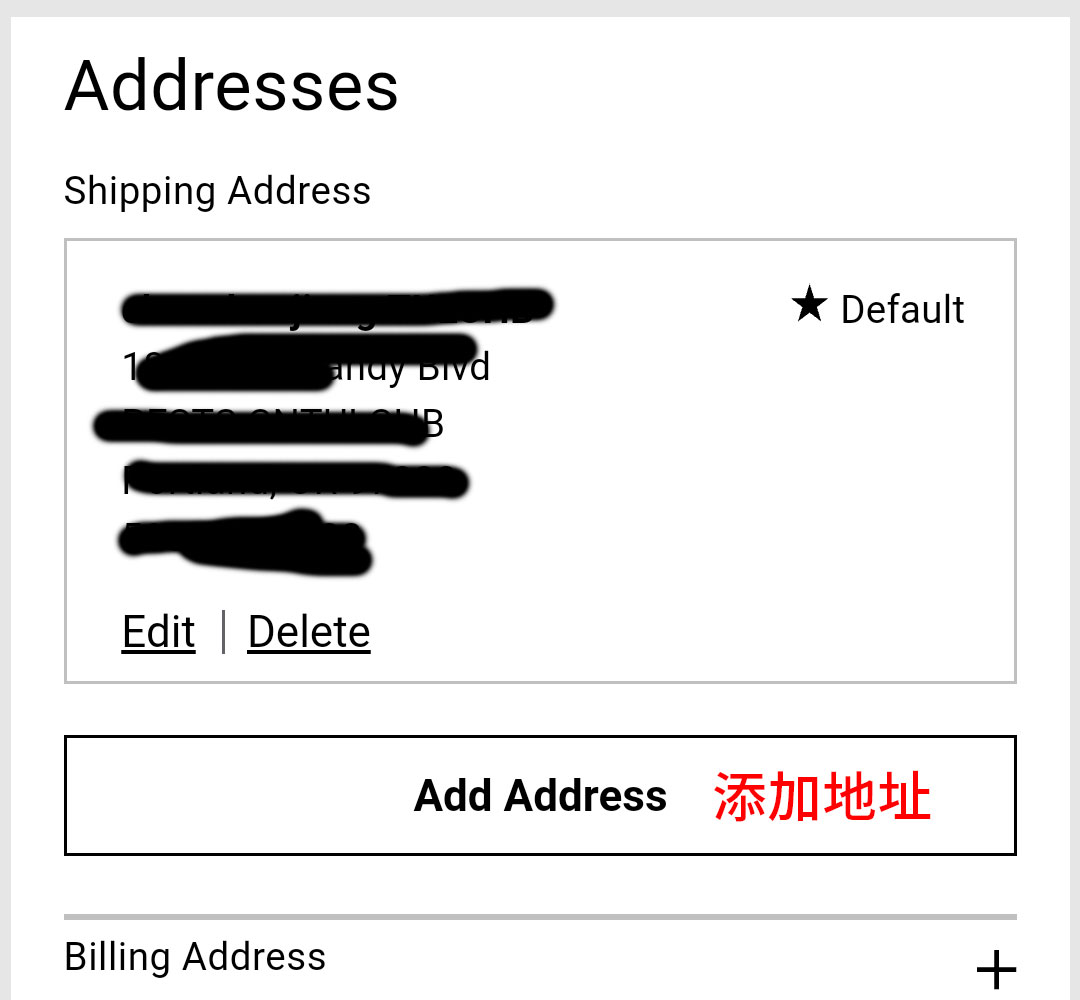Delete the saved shipping address

[x=309, y=632]
